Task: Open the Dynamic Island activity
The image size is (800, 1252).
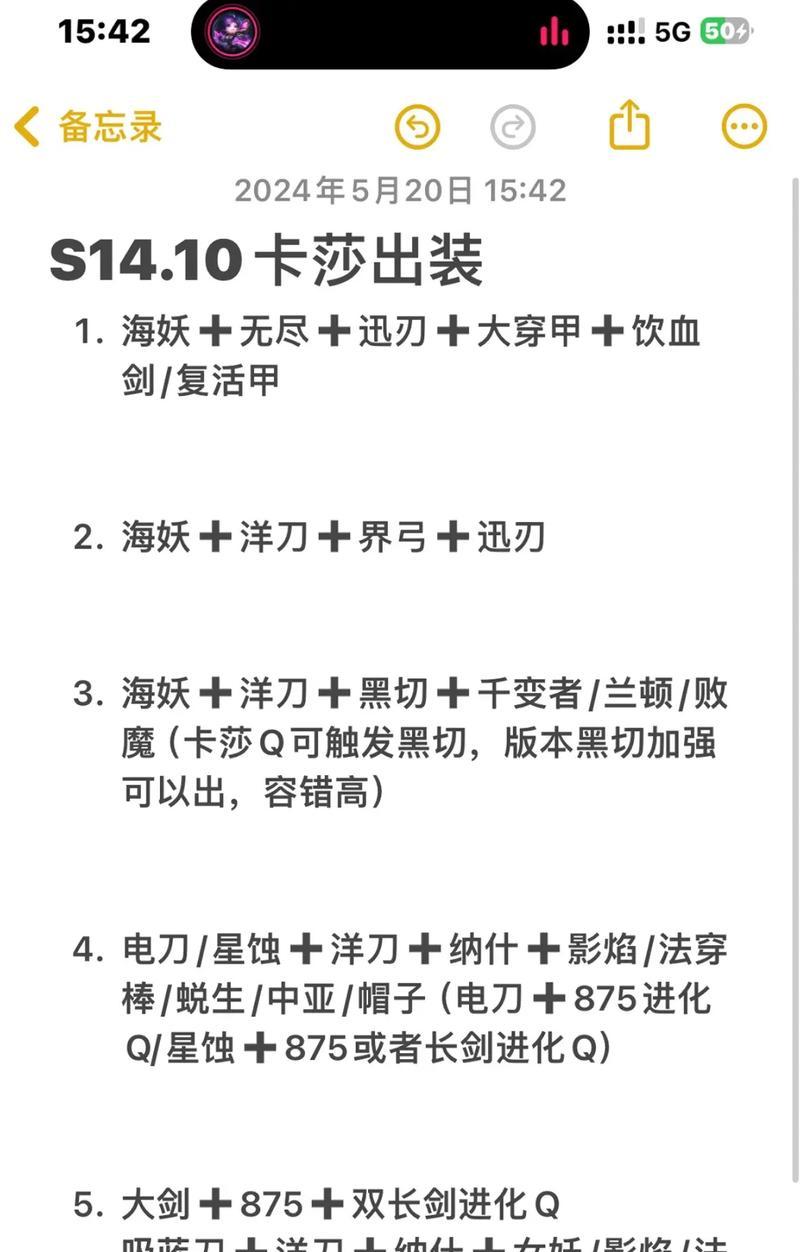Action: coord(390,33)
